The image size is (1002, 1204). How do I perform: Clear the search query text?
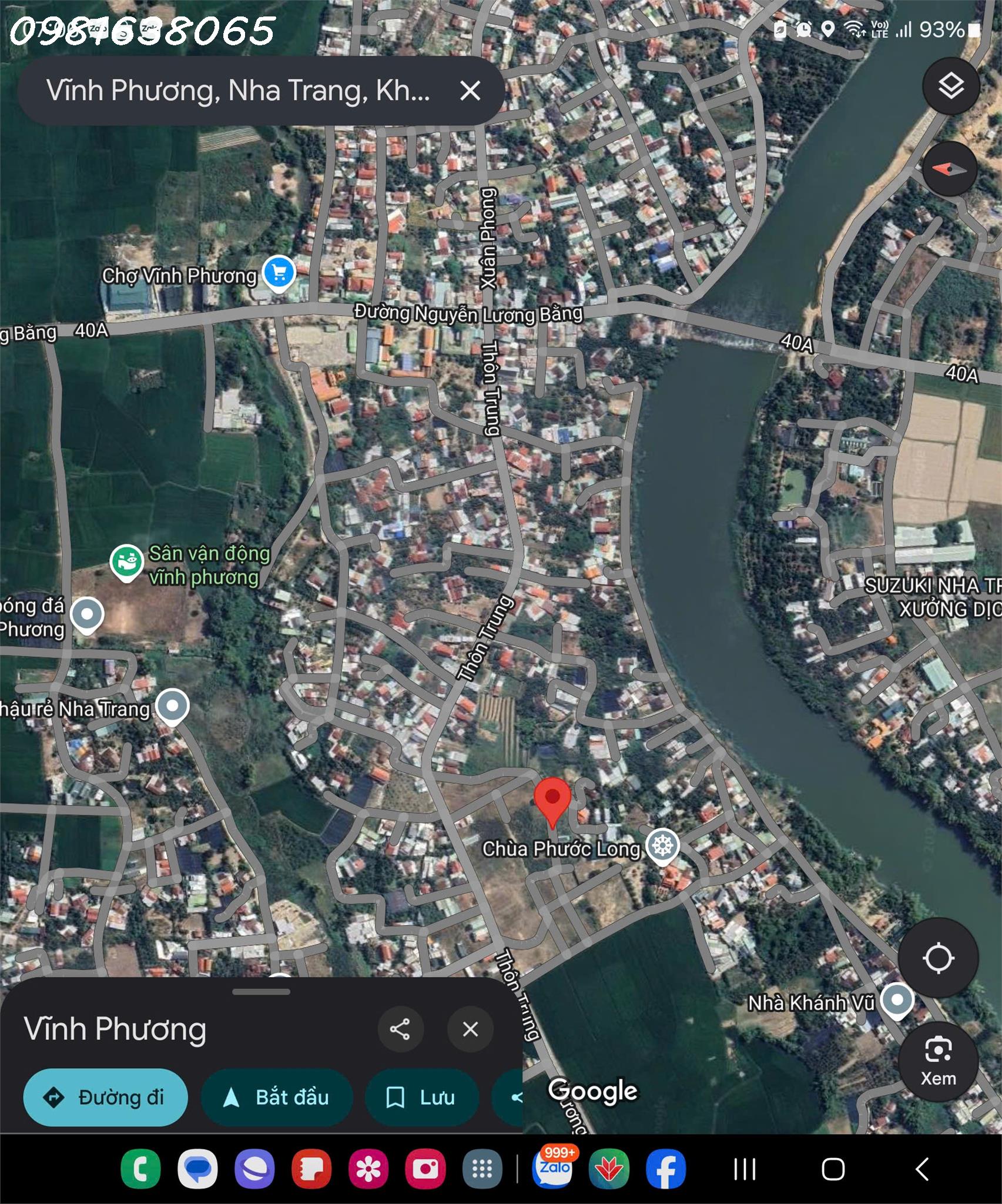(x=470, y=91)
